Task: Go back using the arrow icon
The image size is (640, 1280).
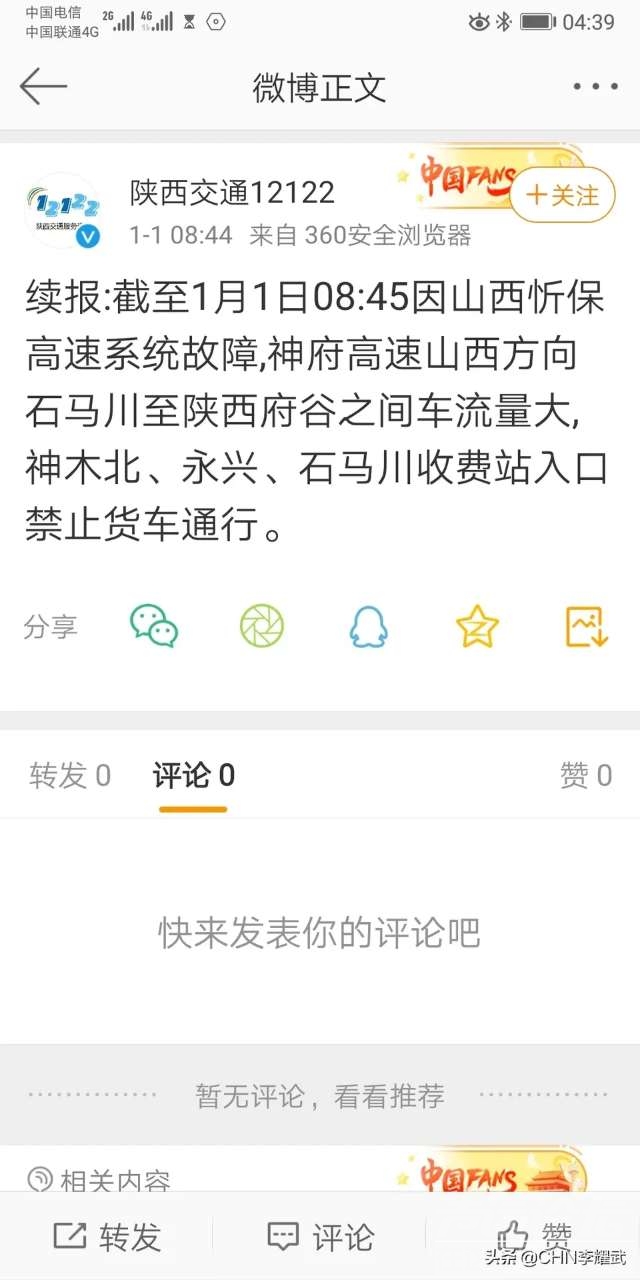Action: (x=43, y=87)
